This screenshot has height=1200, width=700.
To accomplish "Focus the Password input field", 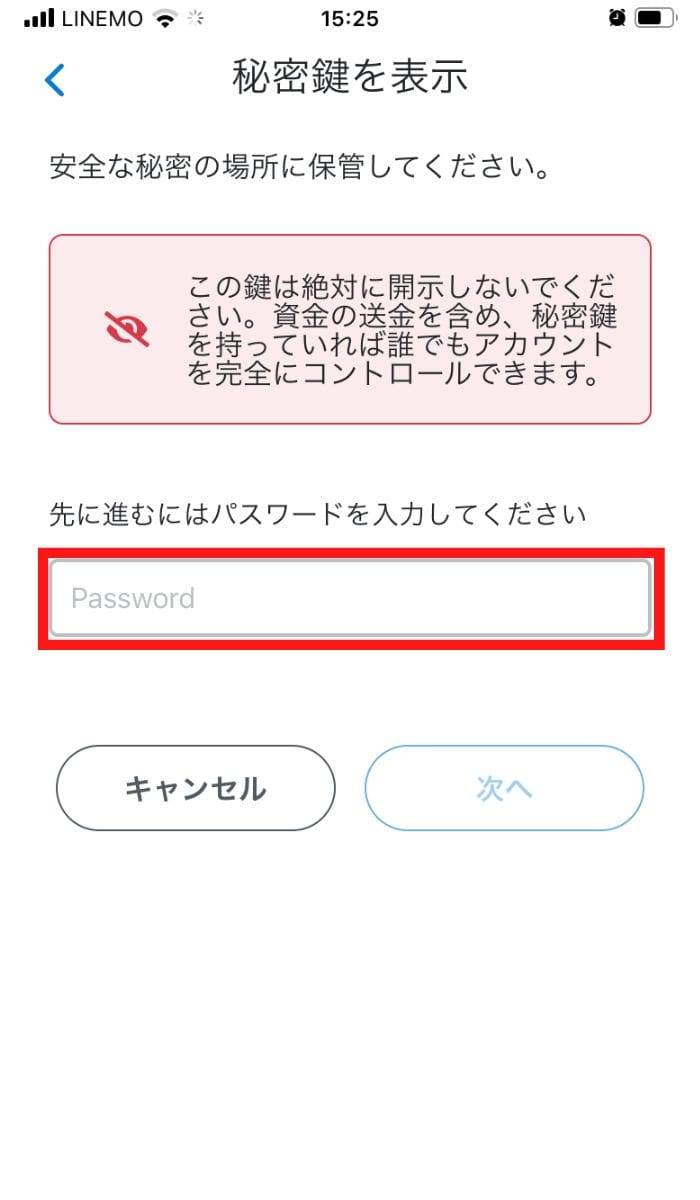I will [350, 598].
